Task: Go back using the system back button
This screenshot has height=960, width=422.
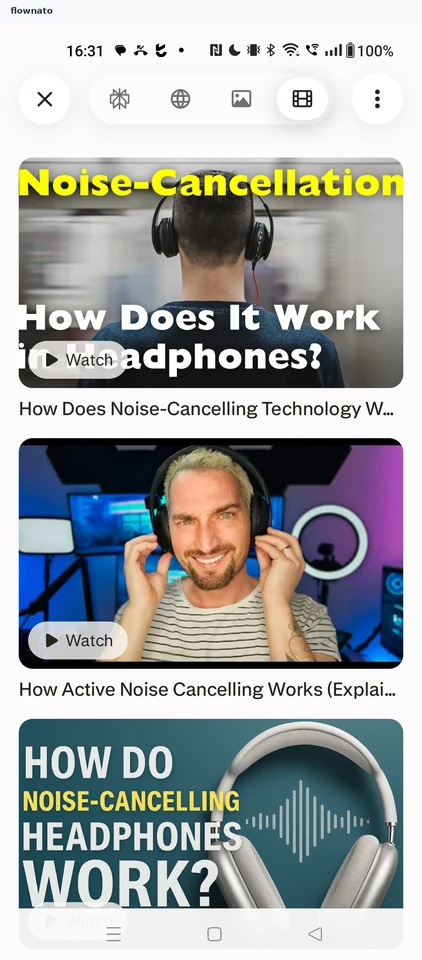Action: tap(315, 934)
